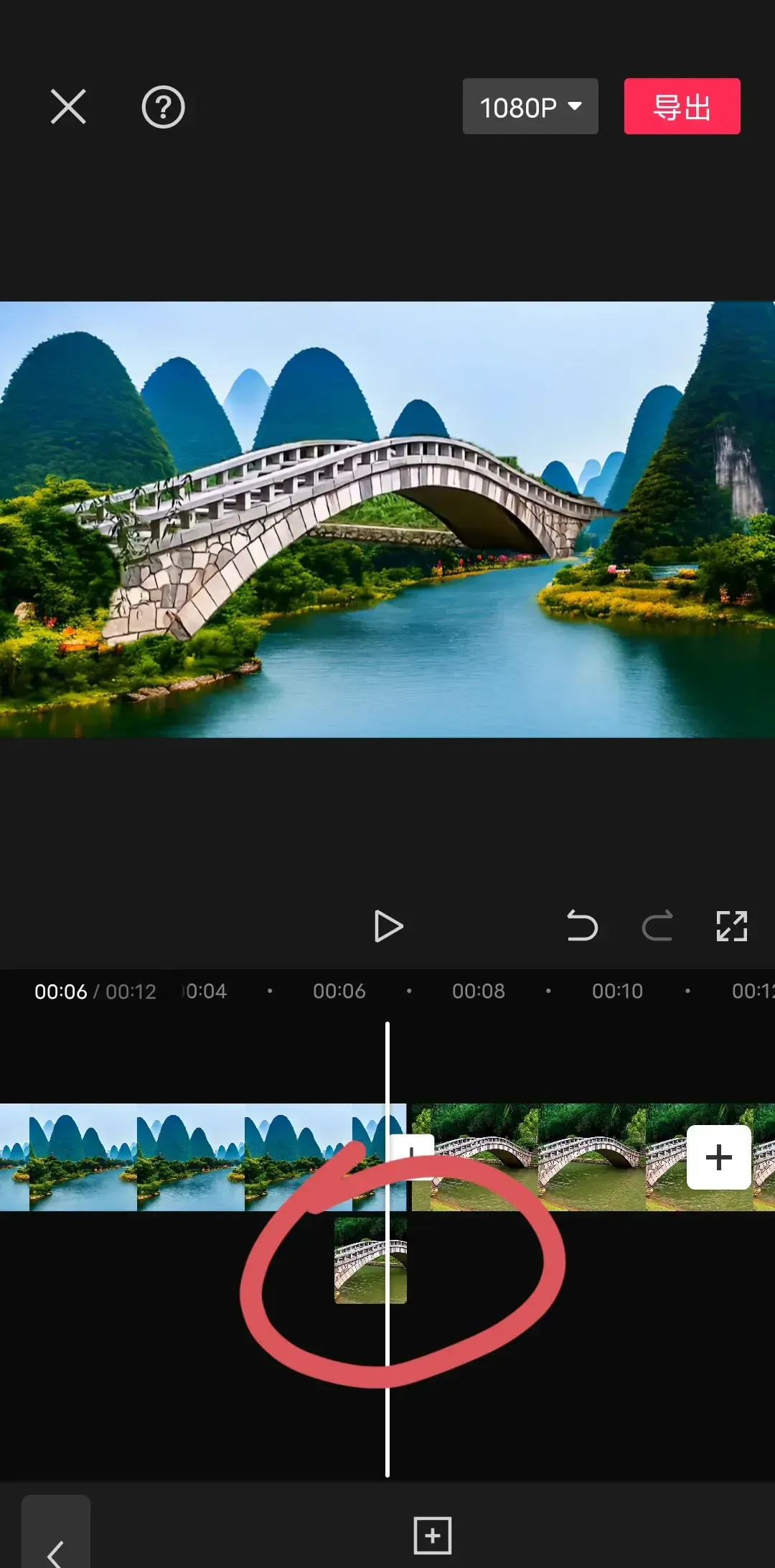Image resolution: width=775 pixels, height=1568 pixels.
Task: Redo the edit
Action: click(657, 926)
